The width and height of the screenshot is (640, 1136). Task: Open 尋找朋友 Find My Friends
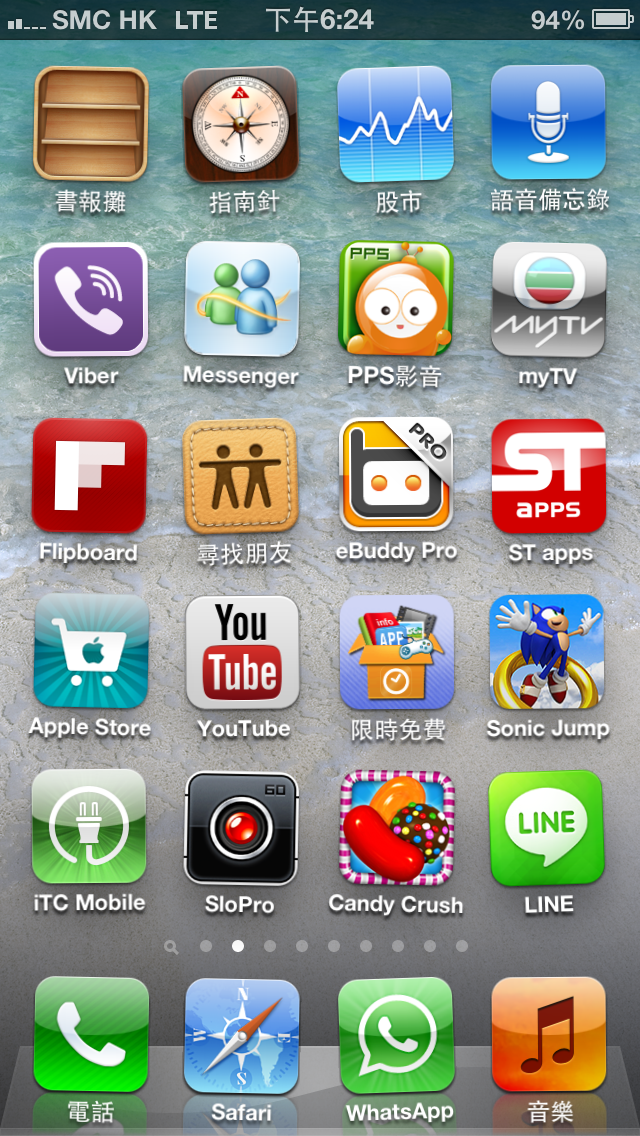point(243,476)
